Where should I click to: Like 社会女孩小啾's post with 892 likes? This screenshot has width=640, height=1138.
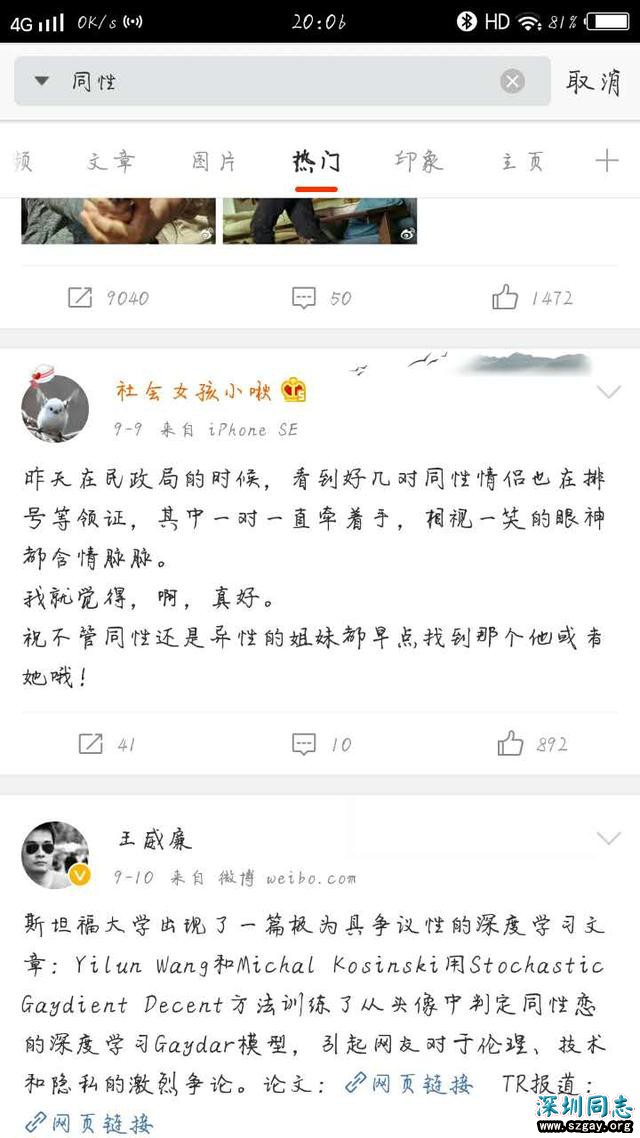click(x=533, y=743)
